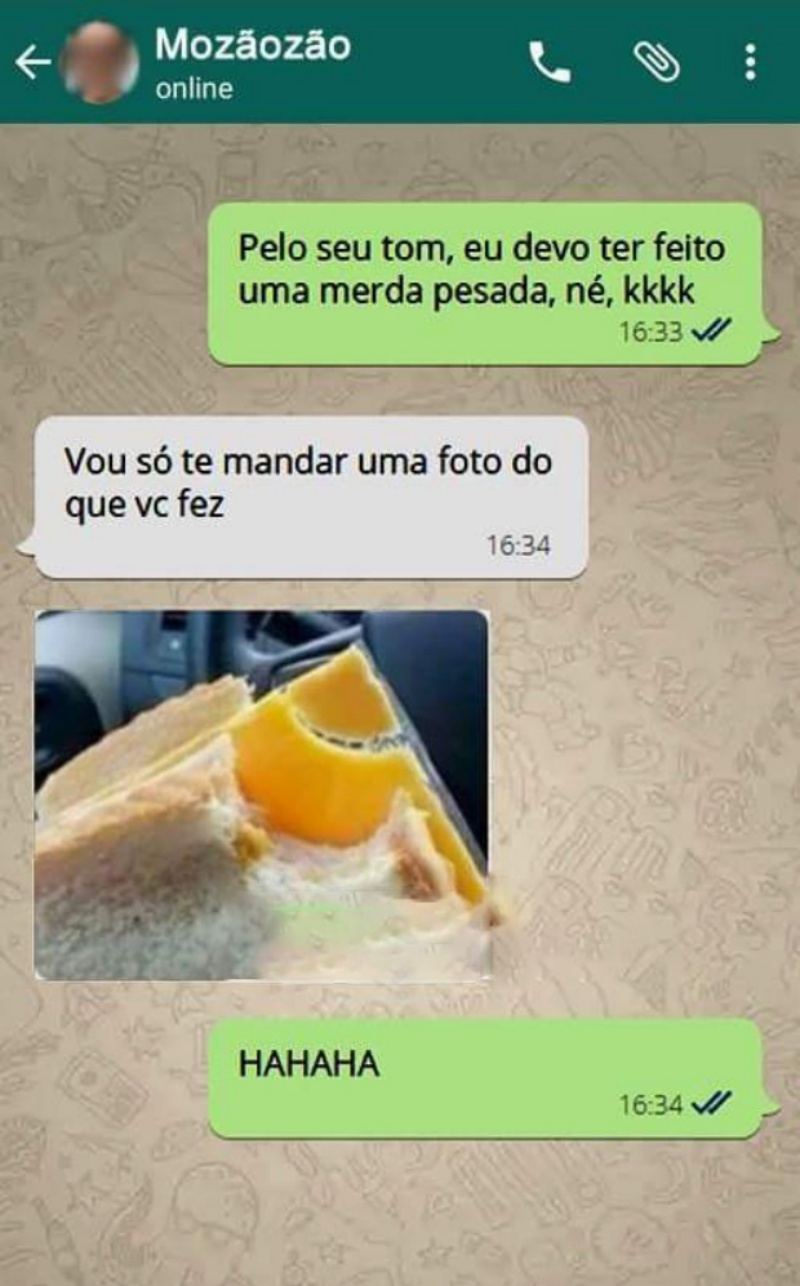Go back to the chat list
The width and height of the screenshot is (800, 1286).
pos(32,63)
